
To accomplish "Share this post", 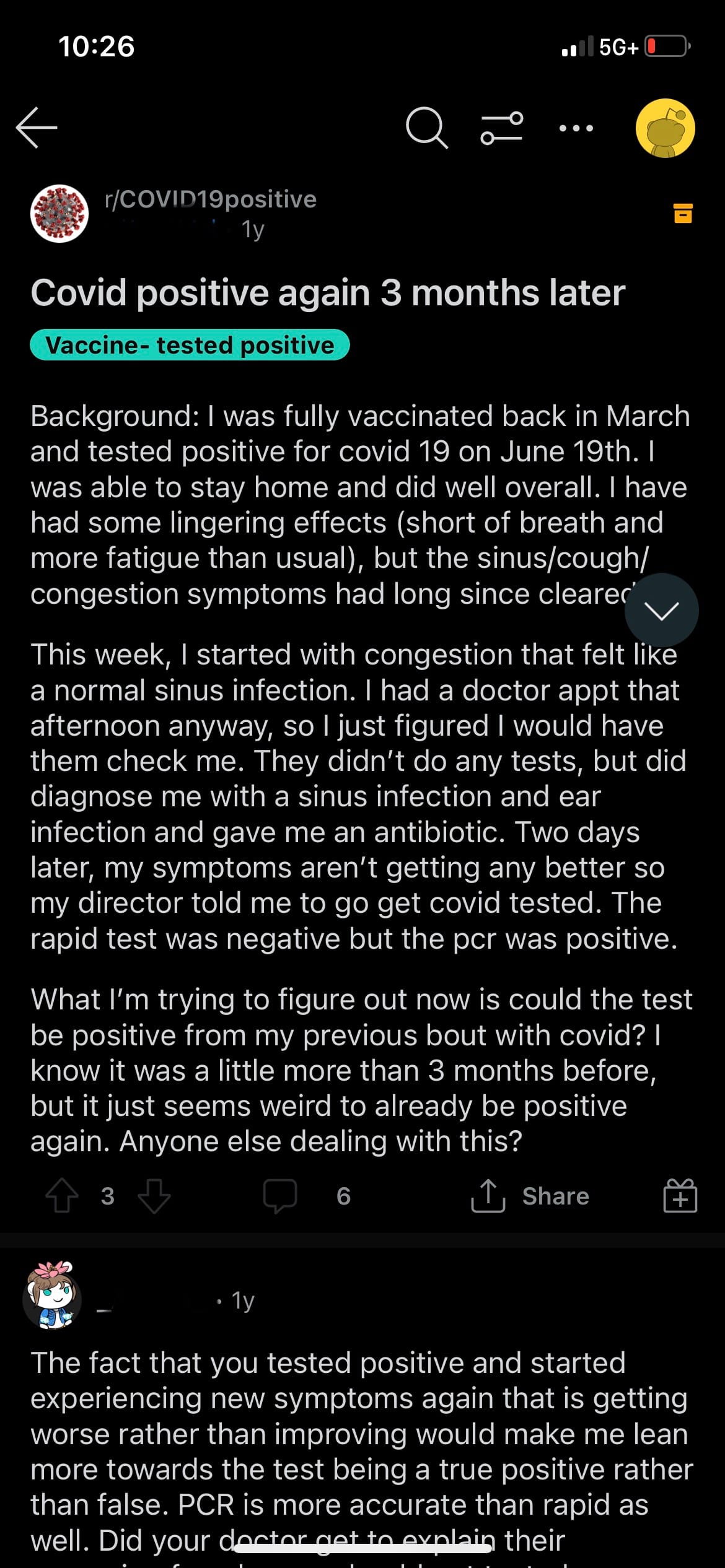I will [530, 1195].
